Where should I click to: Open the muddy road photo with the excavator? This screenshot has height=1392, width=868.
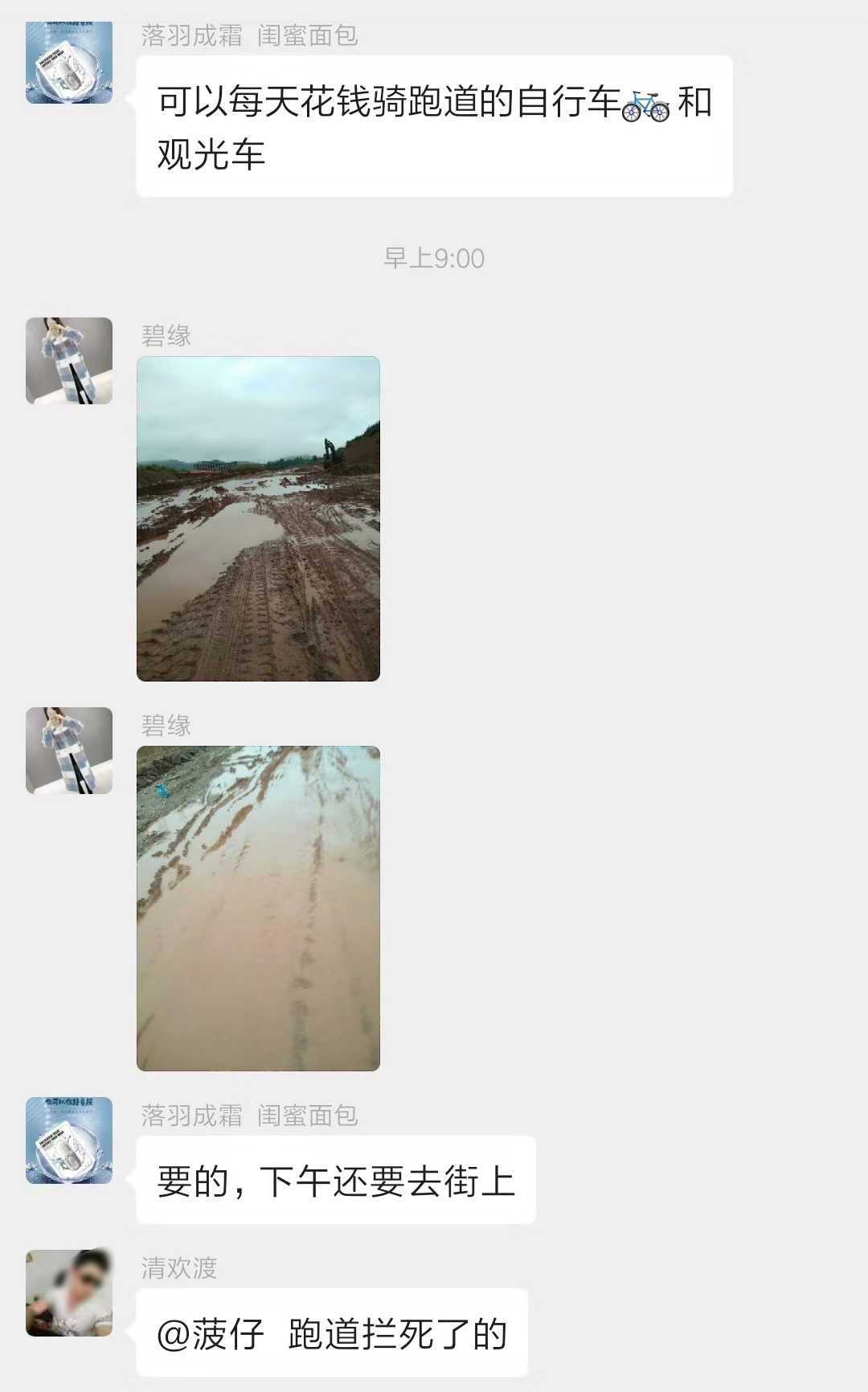(258, 518)
